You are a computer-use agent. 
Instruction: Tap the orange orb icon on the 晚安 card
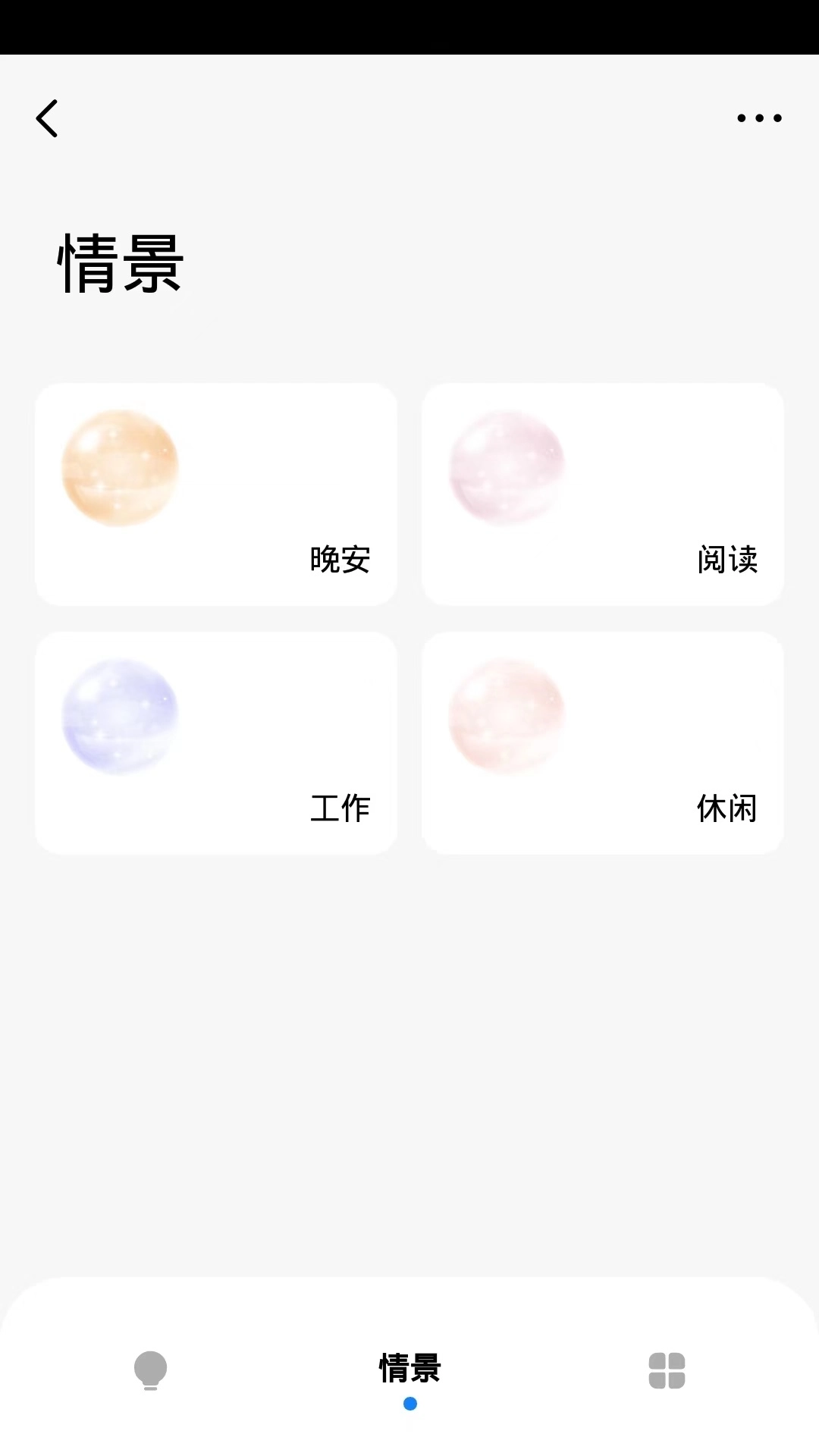[121, 469]
